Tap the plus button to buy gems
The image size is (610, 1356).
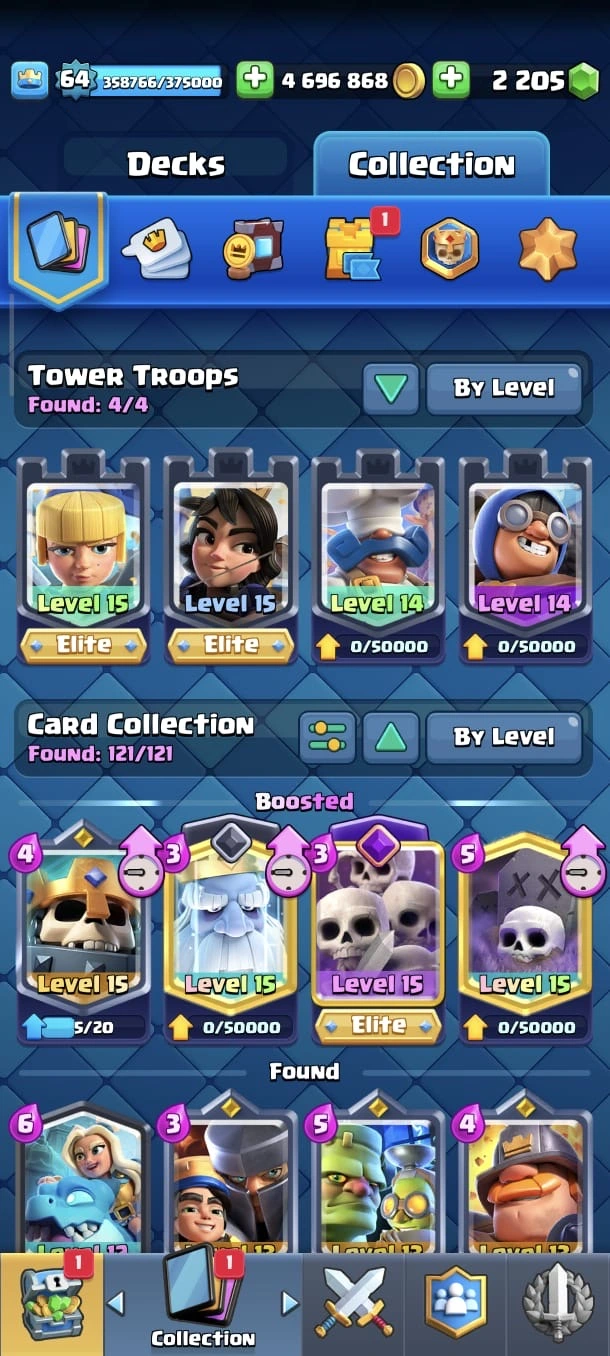click(451, 80)
